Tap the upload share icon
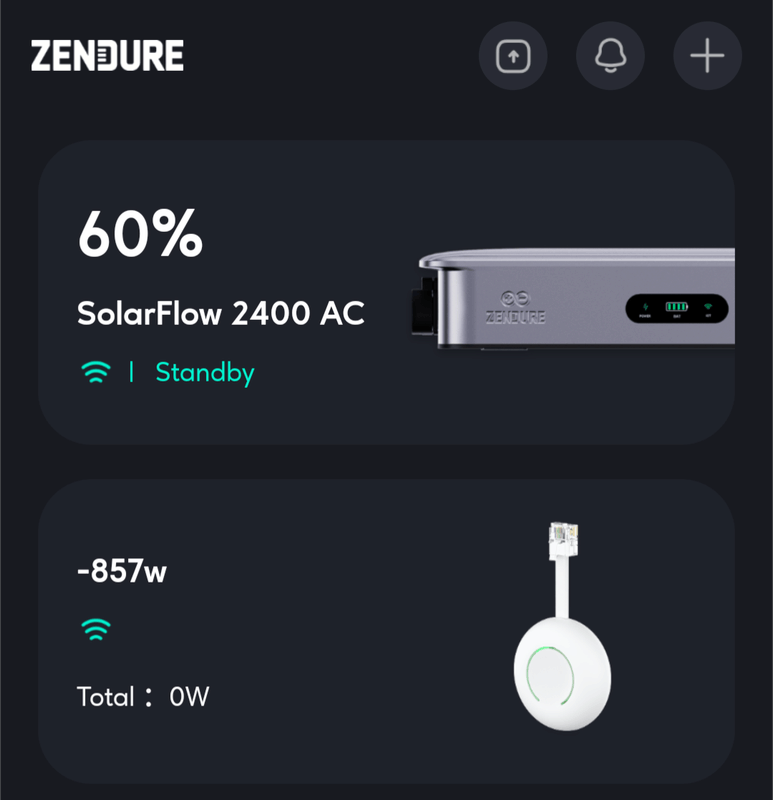 [513, 56]
